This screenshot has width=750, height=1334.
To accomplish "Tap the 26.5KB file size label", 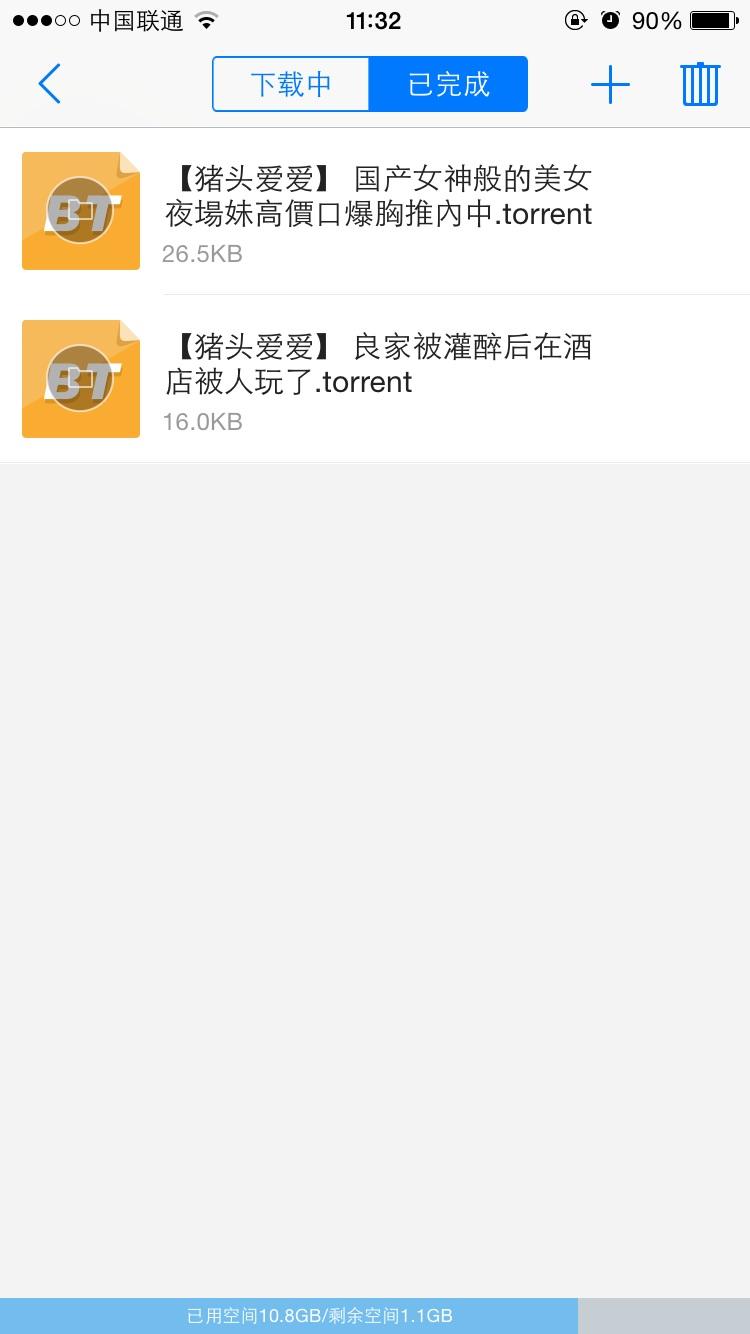I will (x=203, y=254).
